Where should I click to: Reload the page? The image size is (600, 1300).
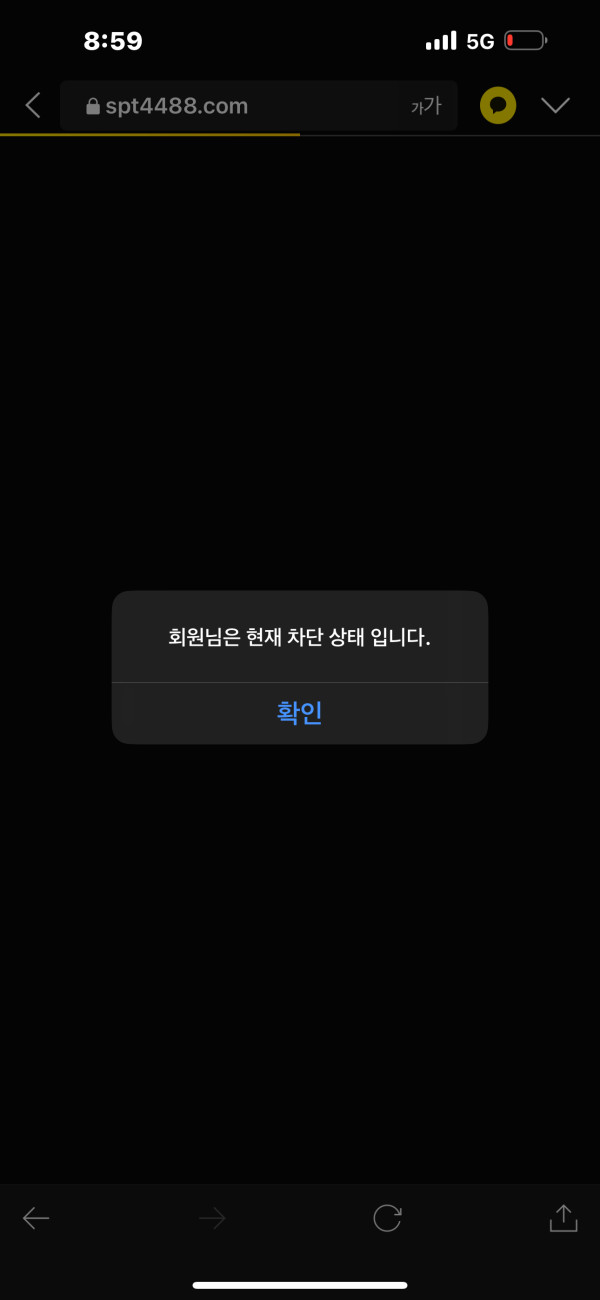[x=387, y=1217]
